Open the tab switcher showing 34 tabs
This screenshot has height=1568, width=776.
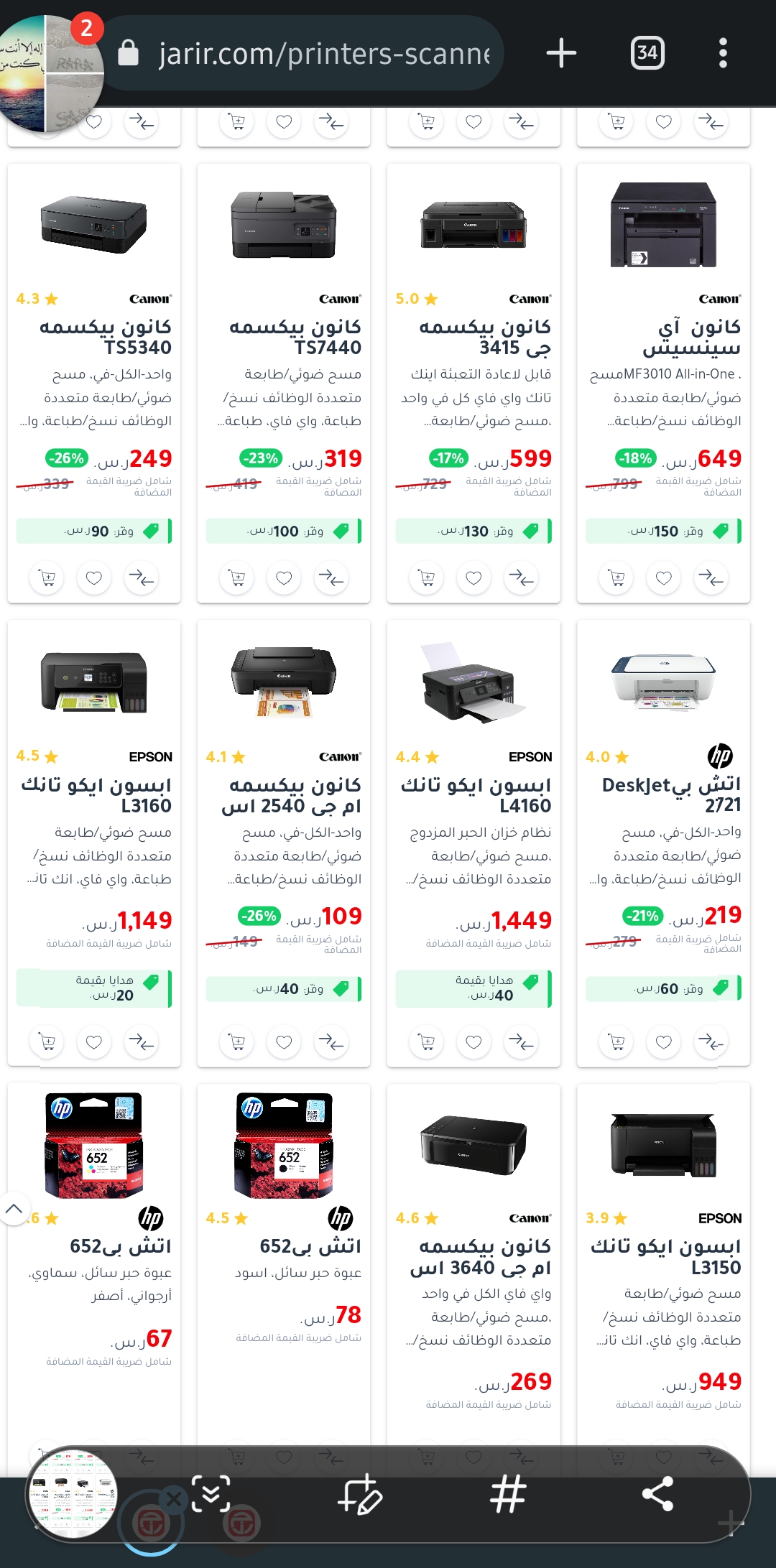(x=647, y=52)
